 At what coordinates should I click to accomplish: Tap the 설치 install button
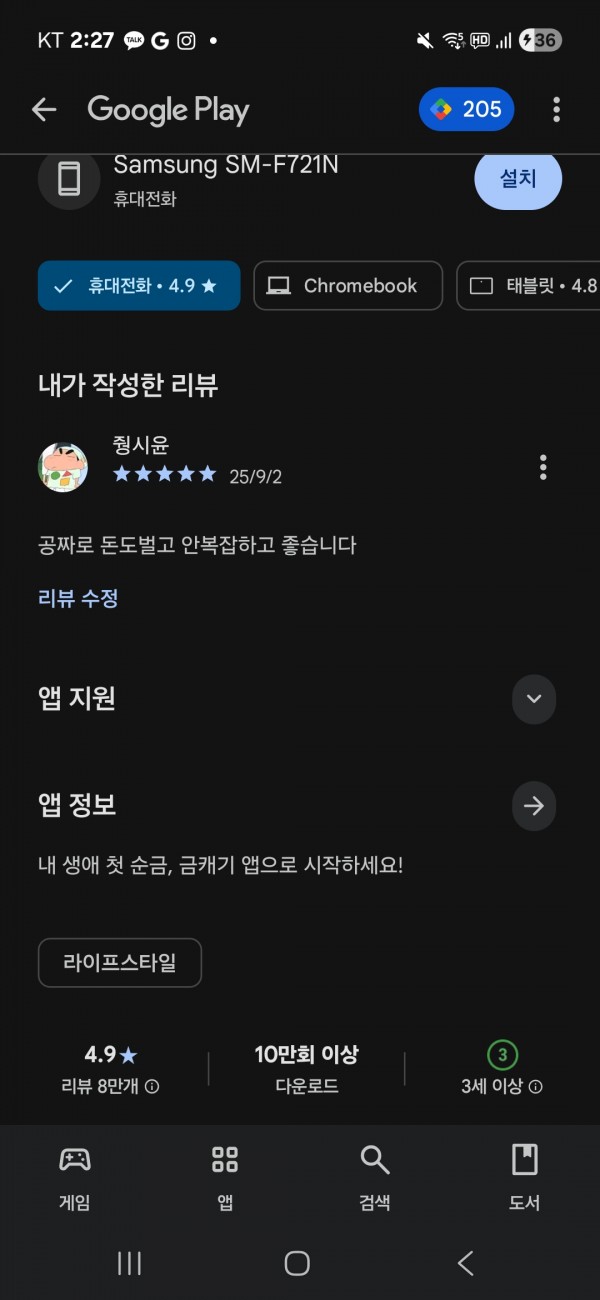pos(518,179)
